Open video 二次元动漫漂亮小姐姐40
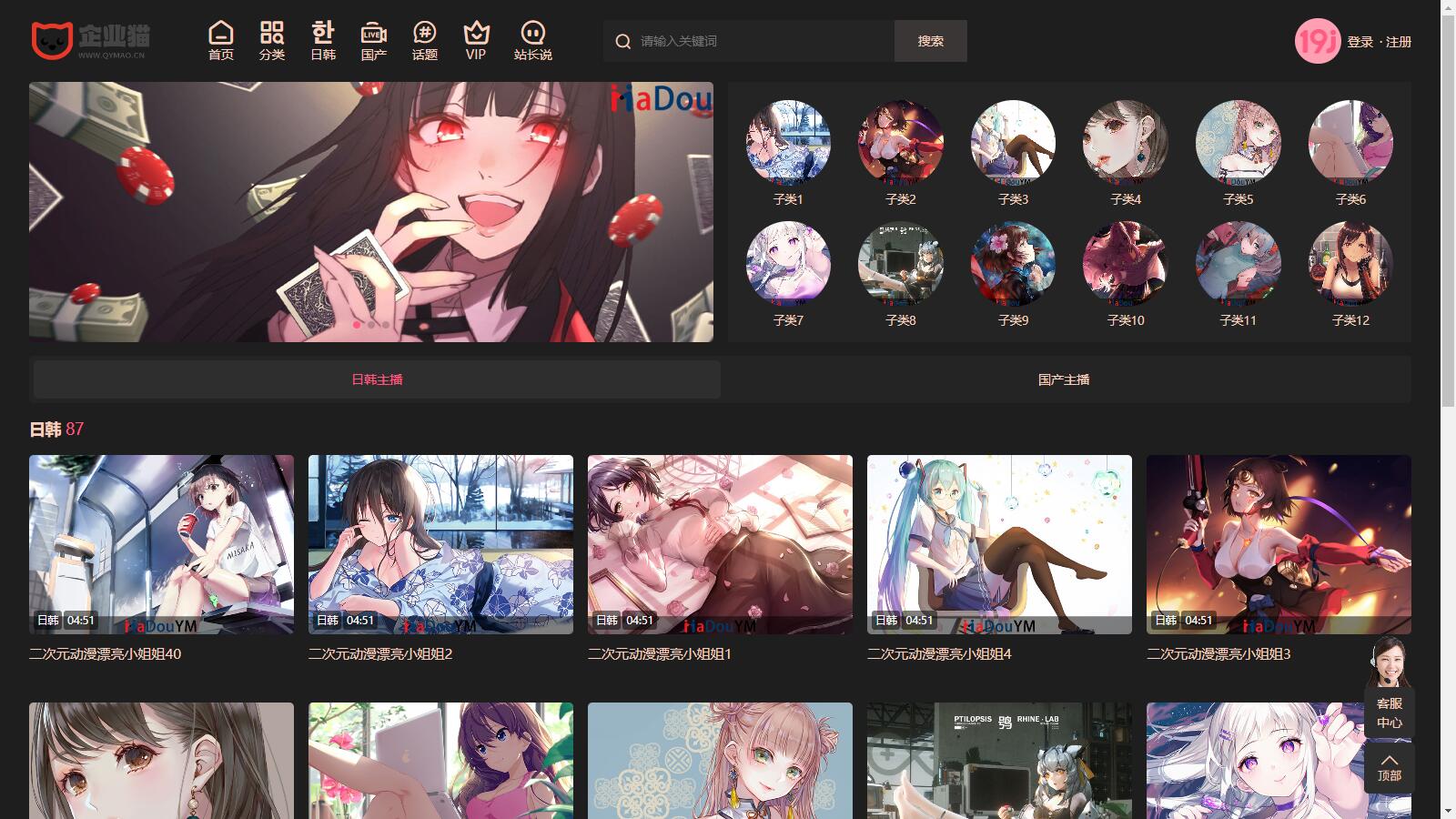This screenshot has width=1456, height=819. coord(161,544)
